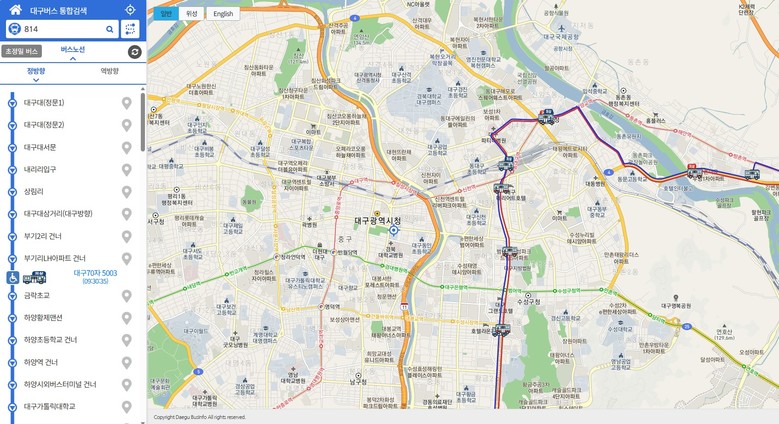Refresh bus route information
Image resolution: width=779 pixels, height=424 pixels.
point(135,51)
